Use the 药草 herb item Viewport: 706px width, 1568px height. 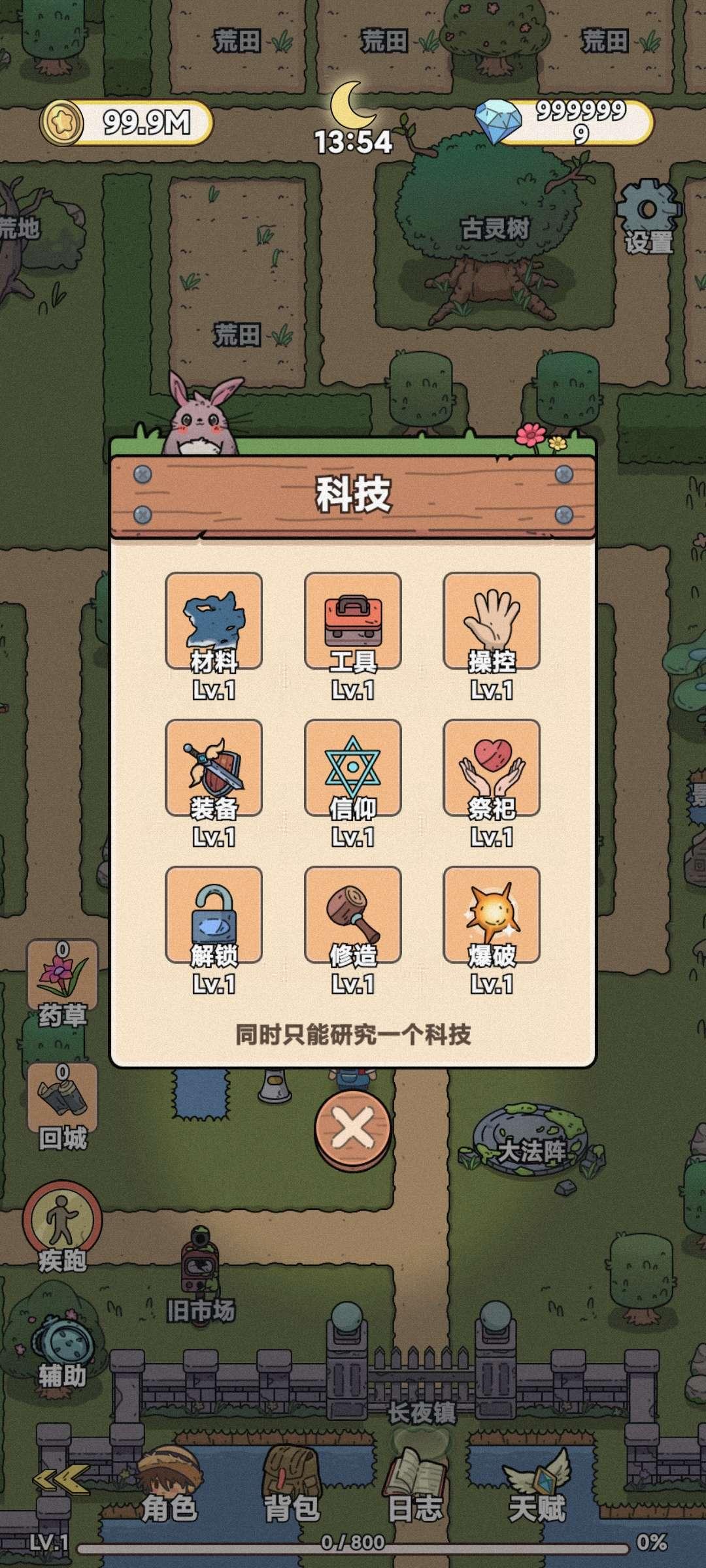62,984
